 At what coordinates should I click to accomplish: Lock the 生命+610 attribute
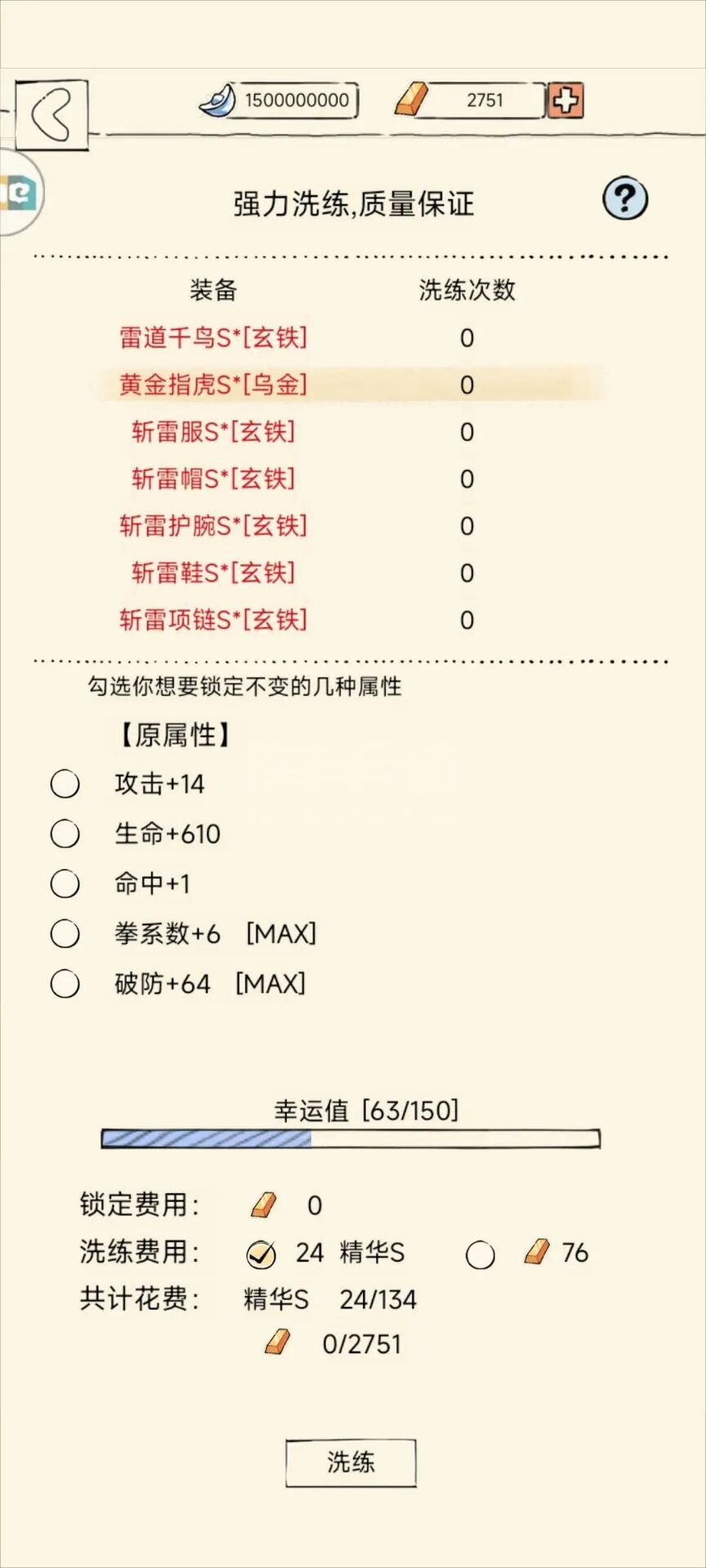click(65, 834)
